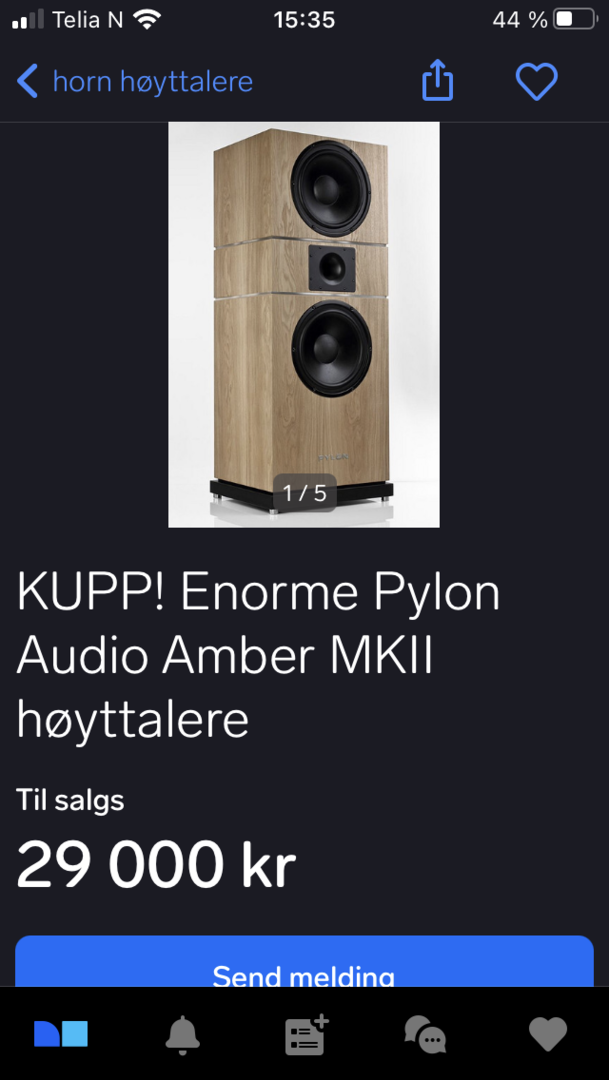Open the new ad tab

(305, 1034)
